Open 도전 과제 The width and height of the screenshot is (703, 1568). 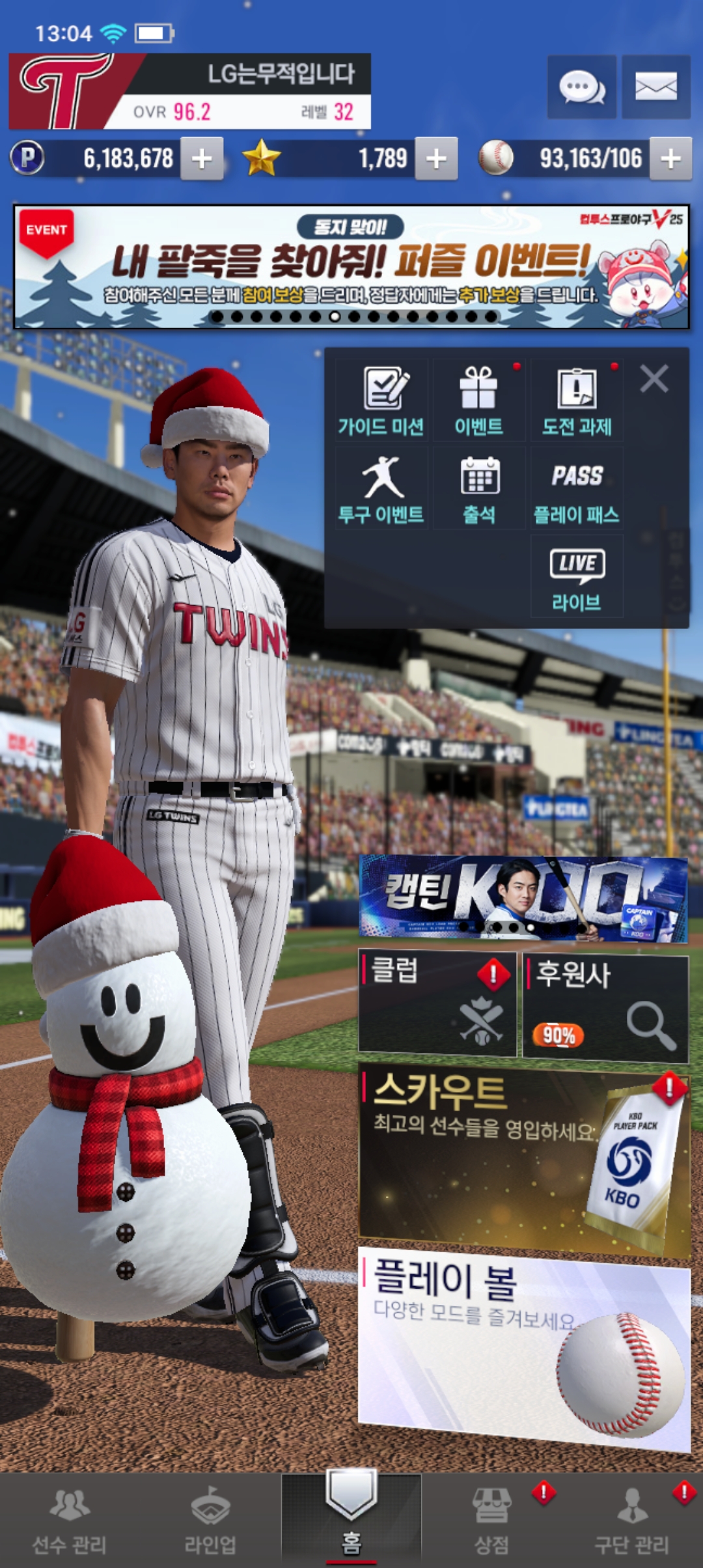(x=577, y=400)
